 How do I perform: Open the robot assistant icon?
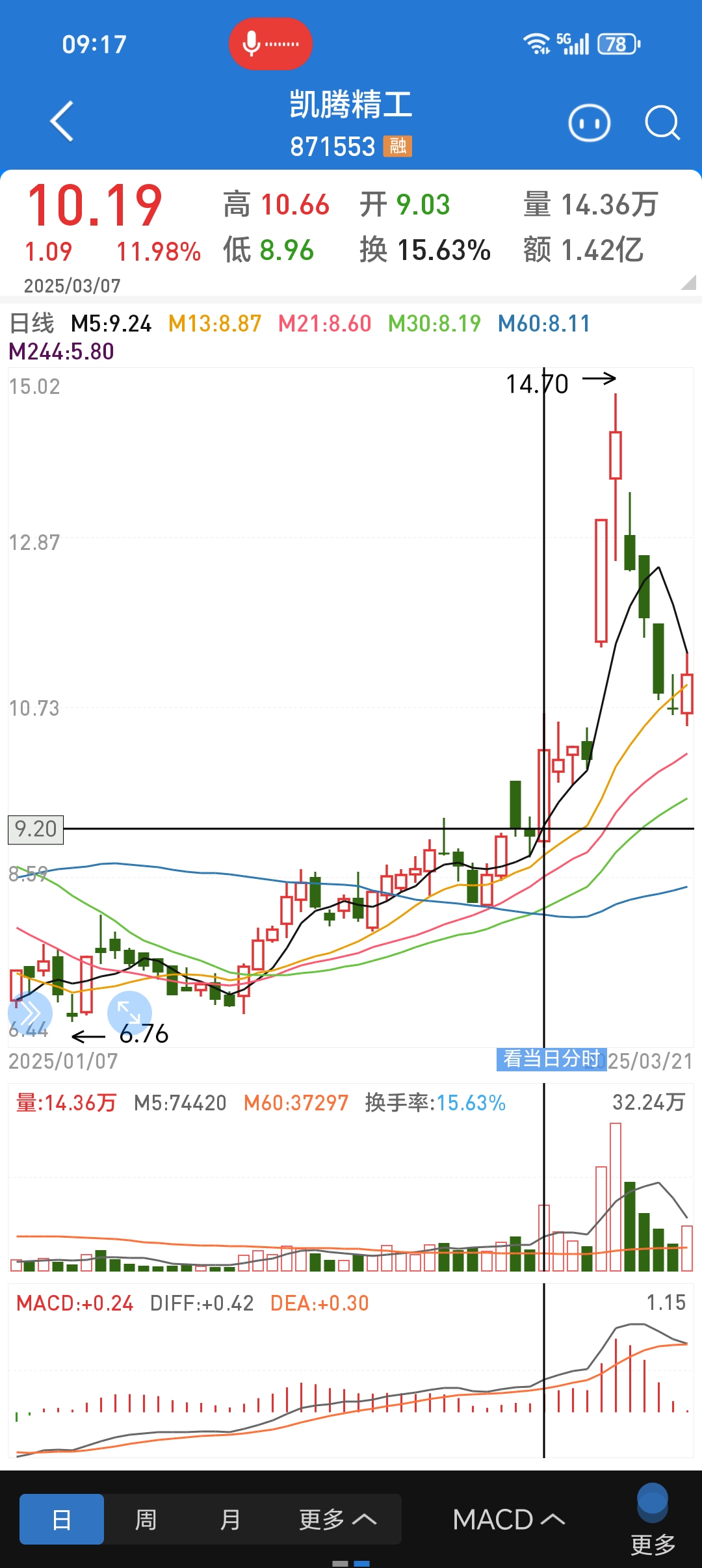coord(589,123)
